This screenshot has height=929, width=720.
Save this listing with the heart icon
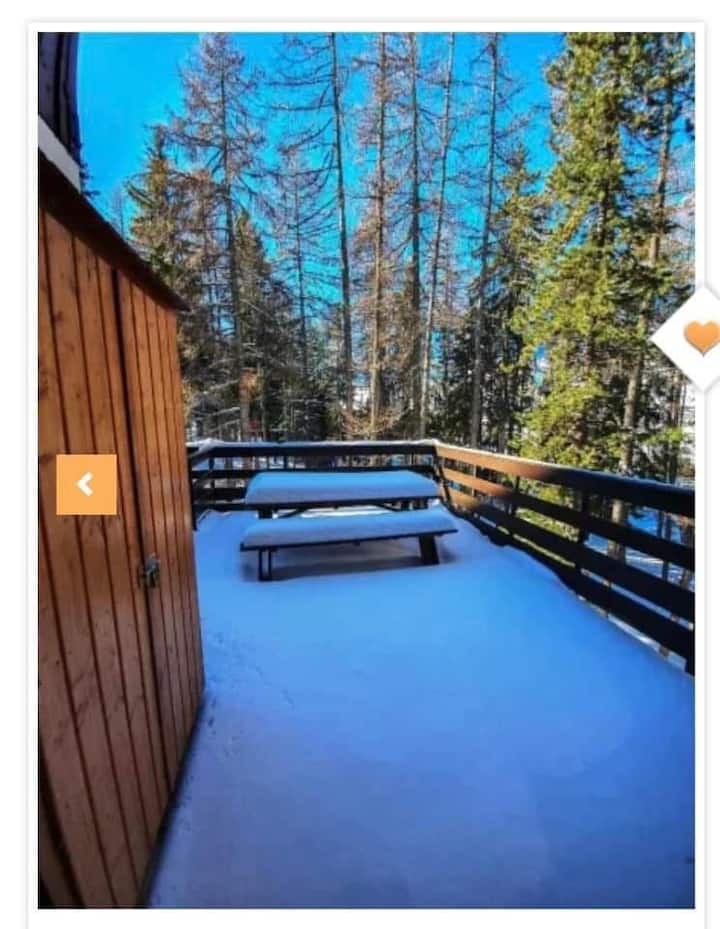coord(700,337)
